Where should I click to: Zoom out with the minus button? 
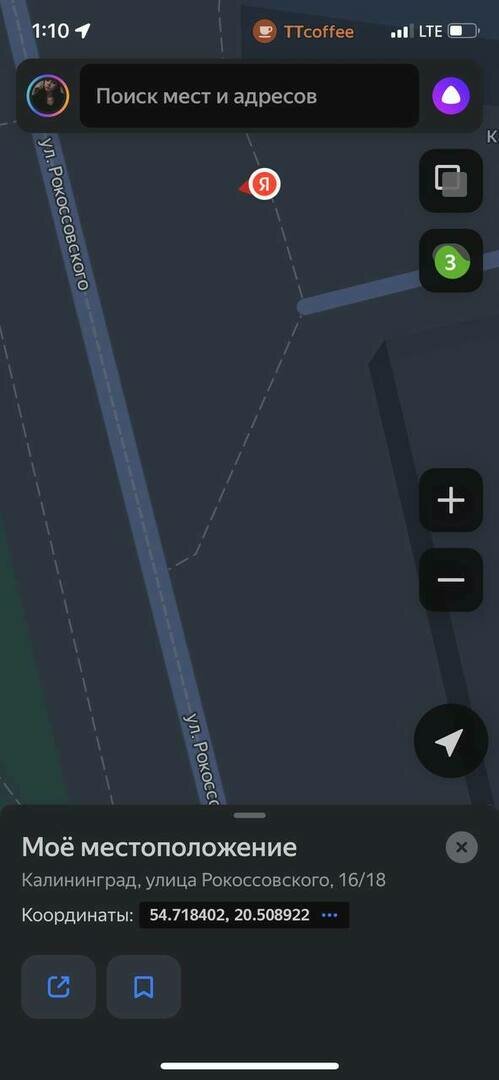(451, 580)
